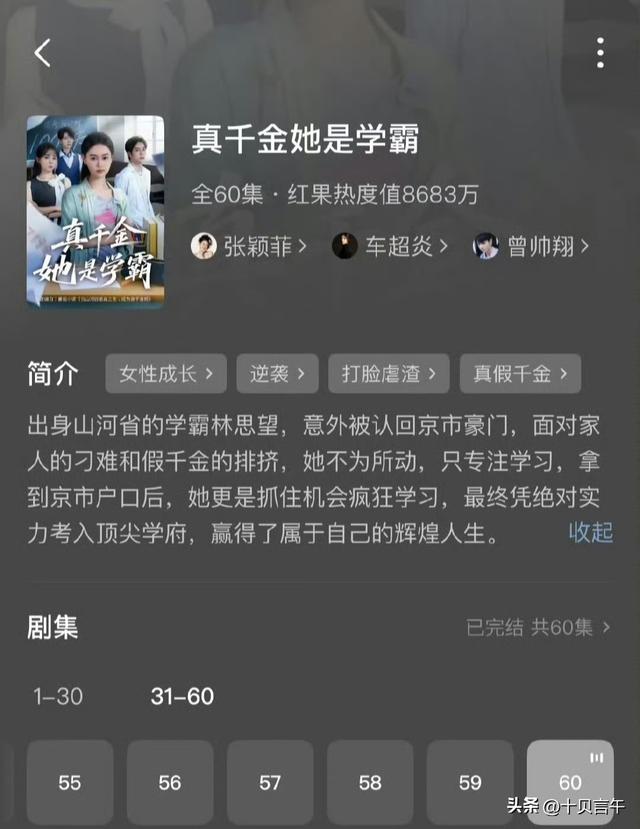View actor 曾帅翔's profile
Screen dimensions: 640x829
pos(532,246)
